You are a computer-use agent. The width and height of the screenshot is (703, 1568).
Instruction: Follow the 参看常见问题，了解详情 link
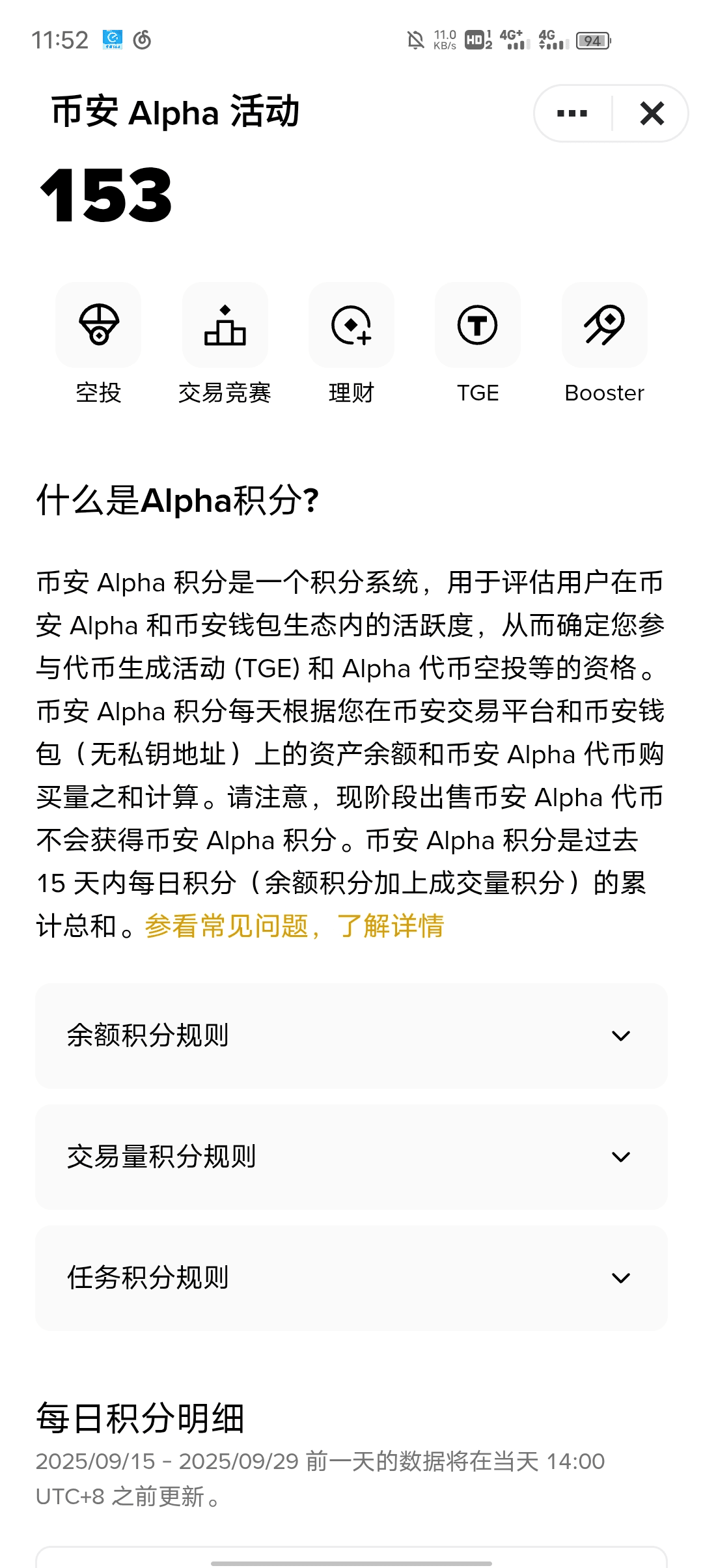click(x=294, y=926)
